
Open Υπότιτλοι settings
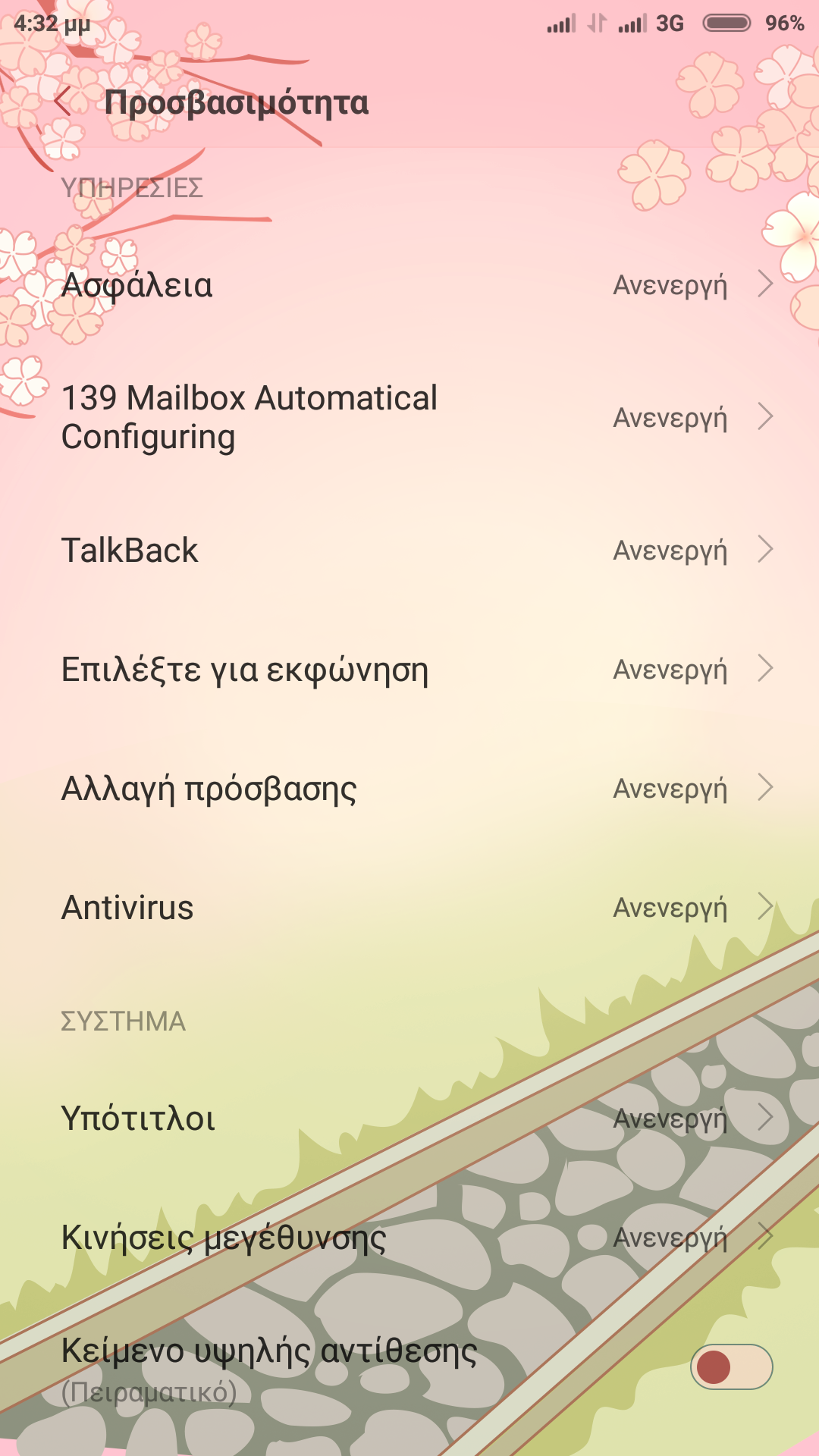(x=409, y=1119)
